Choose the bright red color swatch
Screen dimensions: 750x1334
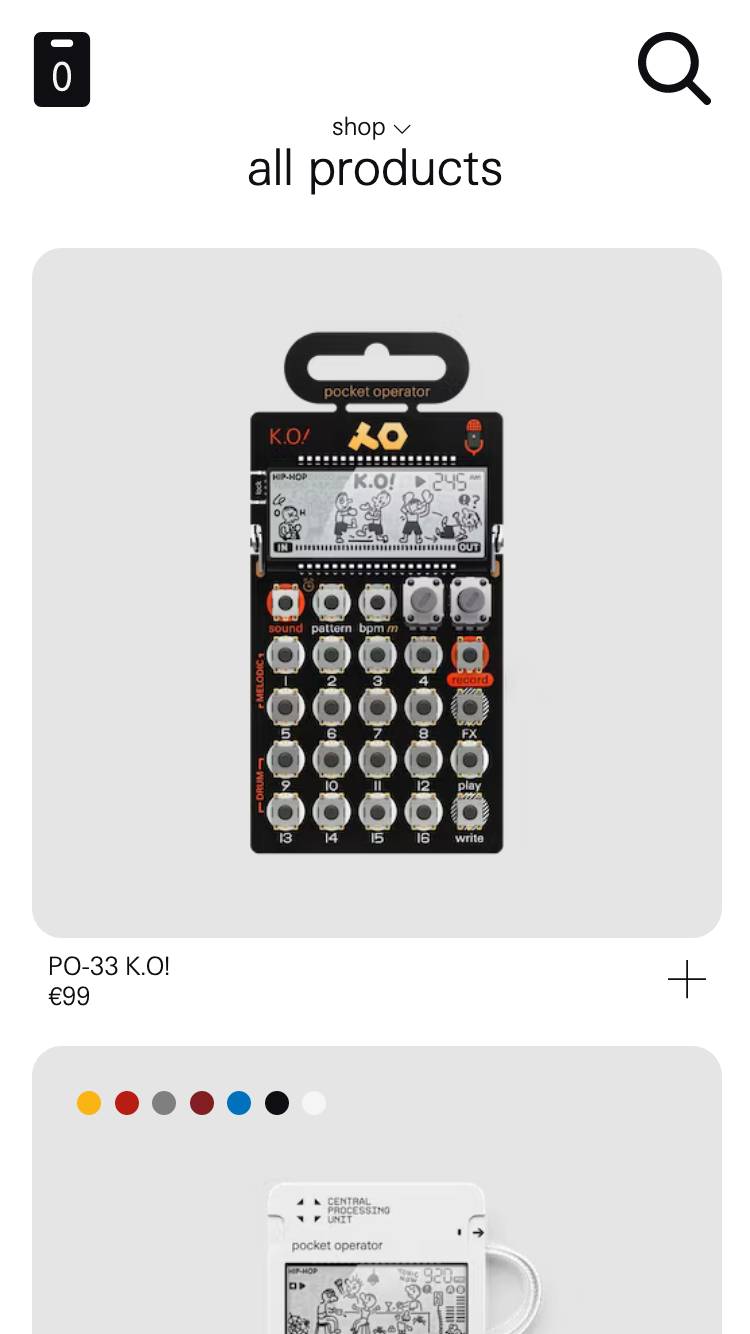click(x=127, y=1103)
